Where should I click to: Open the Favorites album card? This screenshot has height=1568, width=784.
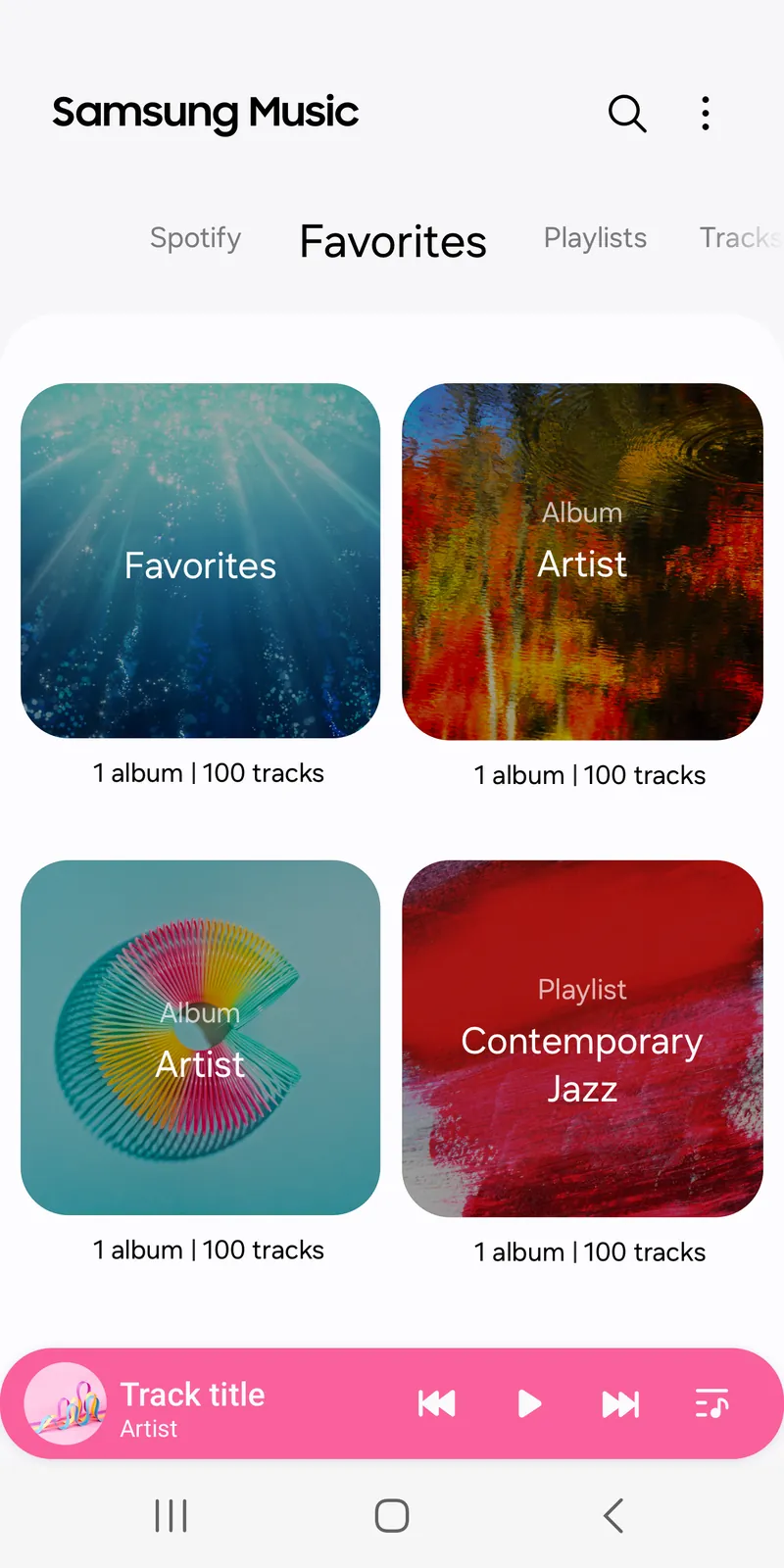click(200, 561)
